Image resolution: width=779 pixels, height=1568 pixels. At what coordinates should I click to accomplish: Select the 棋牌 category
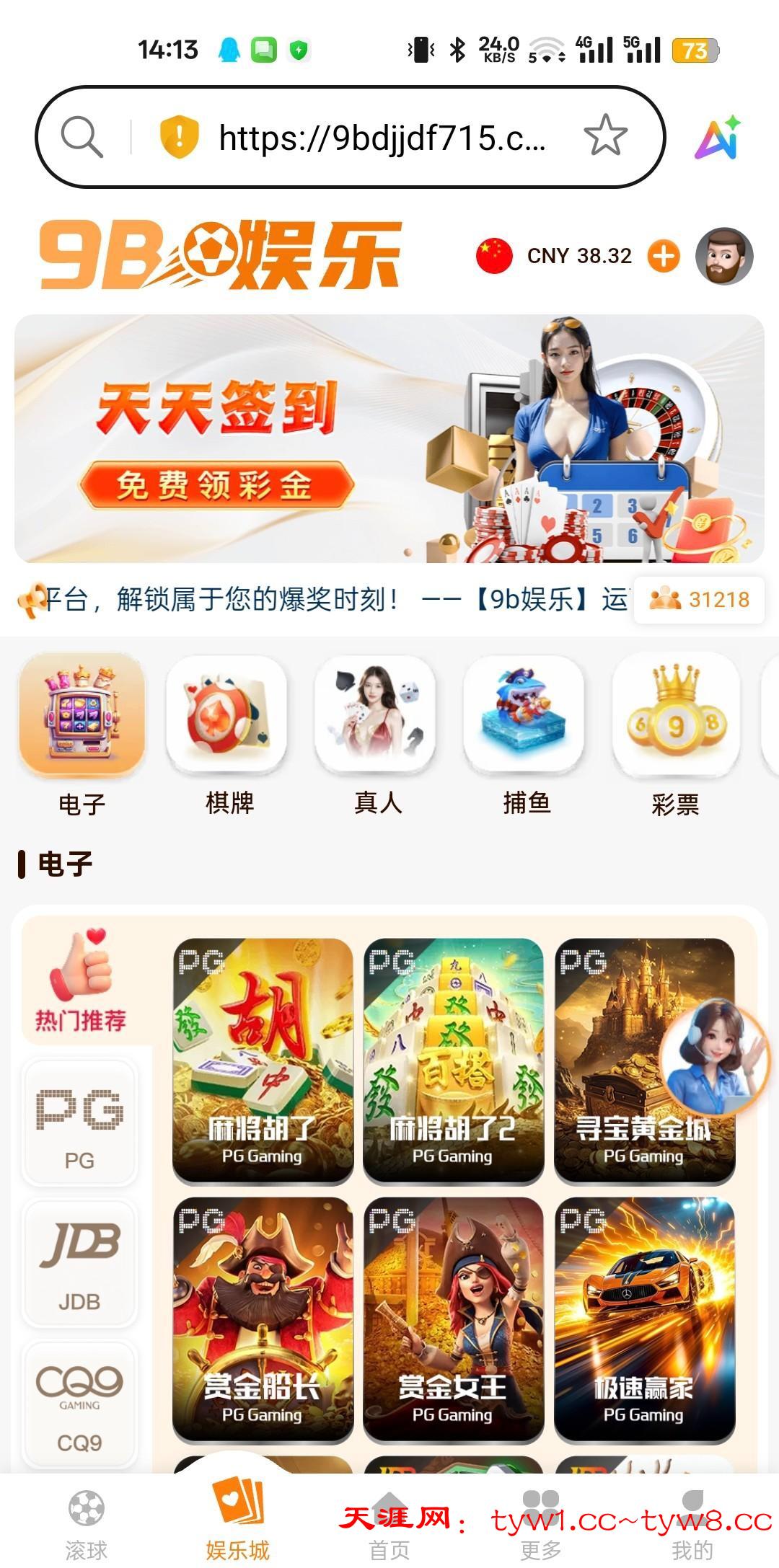click(x=229, y=734)
